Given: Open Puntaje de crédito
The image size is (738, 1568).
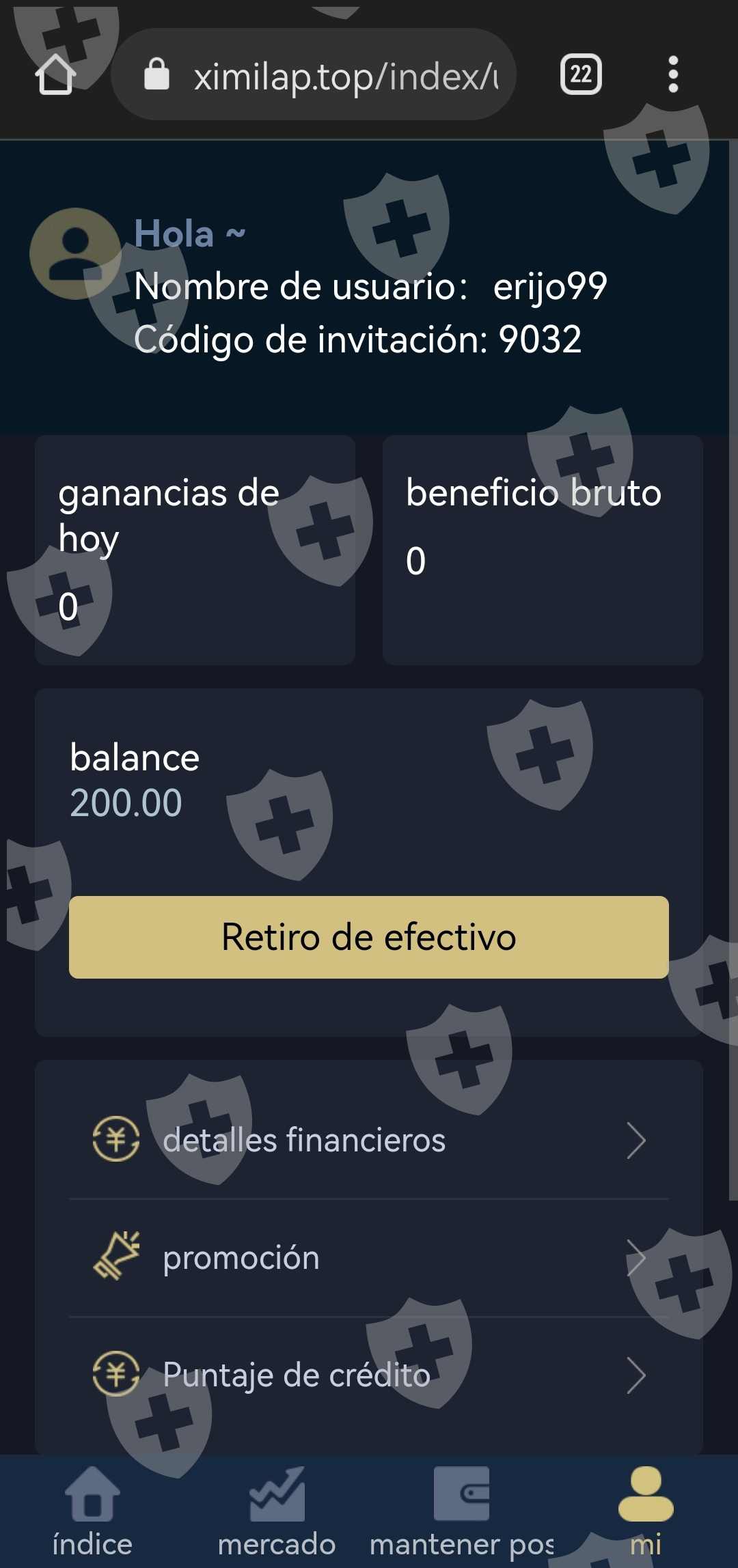Looking at the screenshot, I should (x=369, y=1375).
